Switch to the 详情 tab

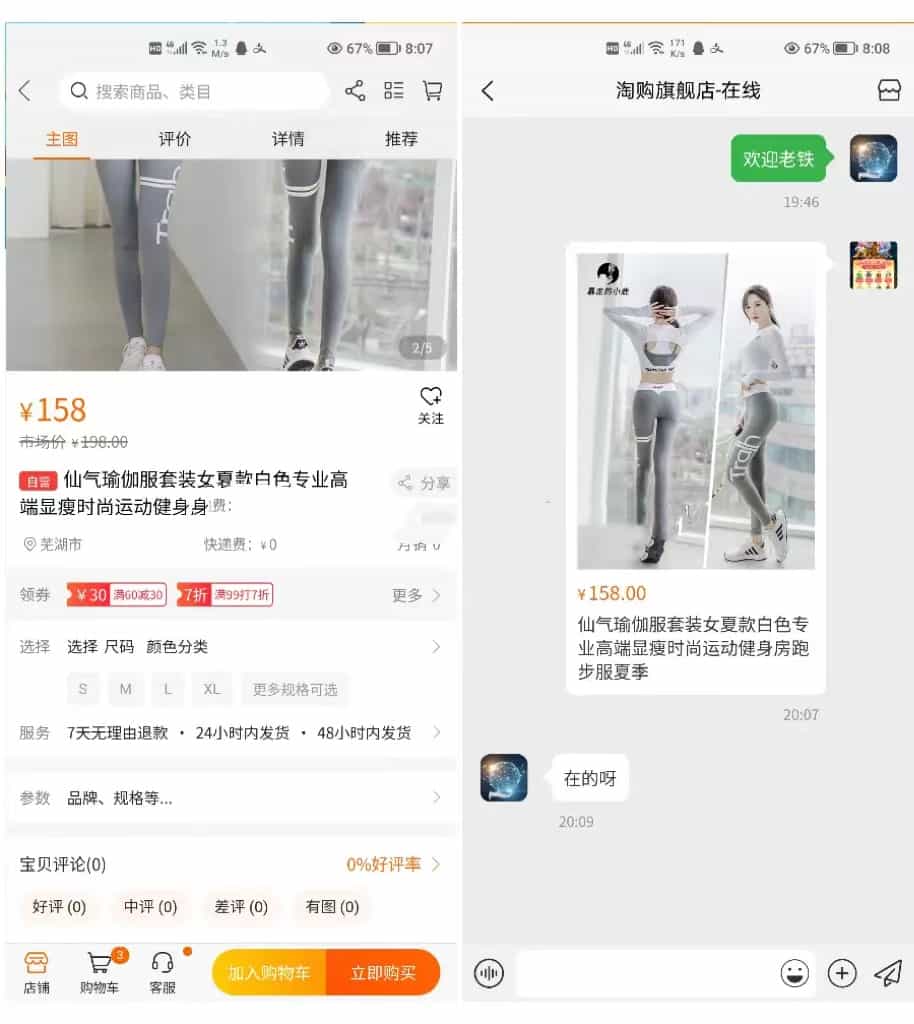pyautogui.click(x=288, y=139)
